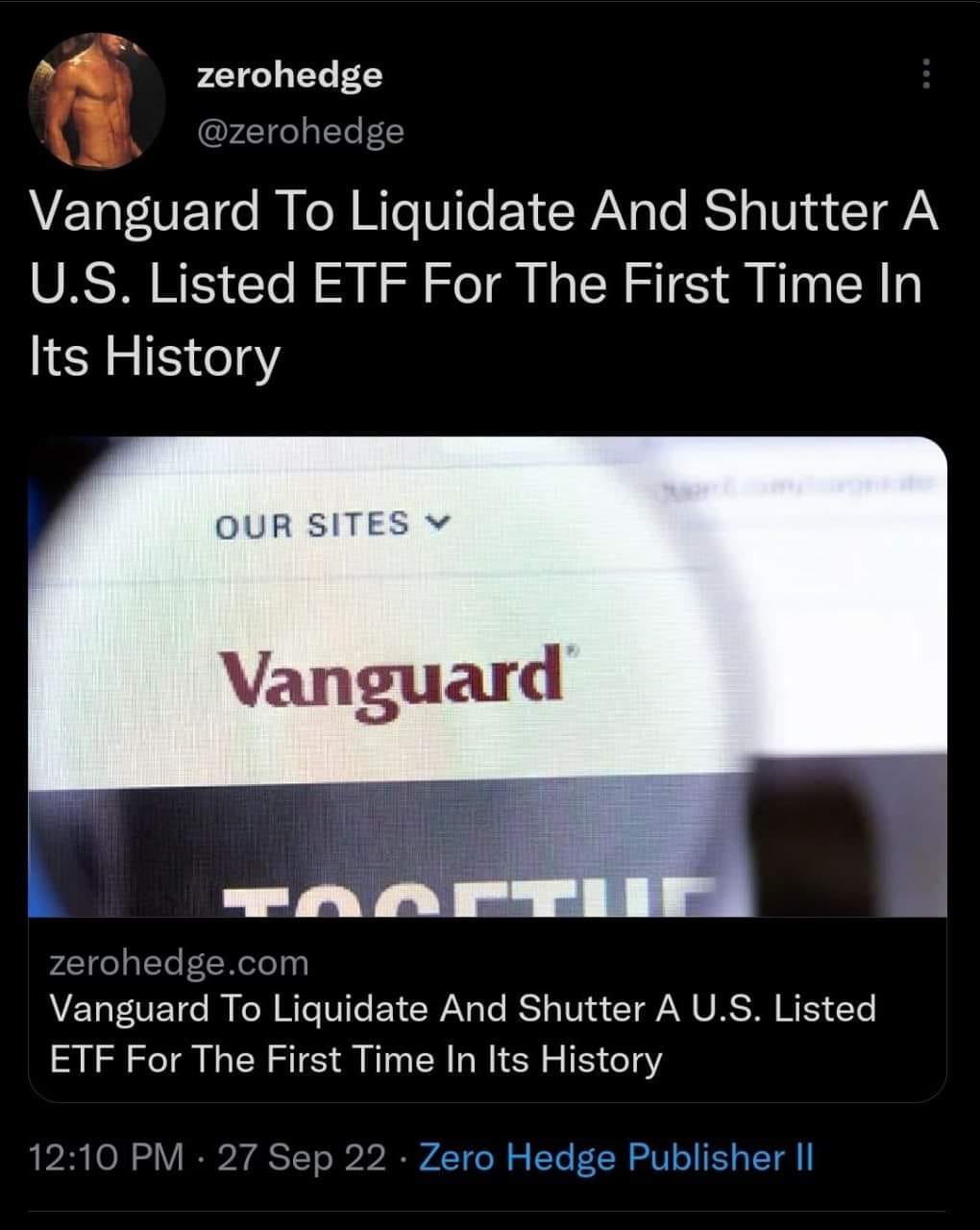The image size is (980, 1230).
Task: Open the tweet overflow menu
Action: (925, 75)
